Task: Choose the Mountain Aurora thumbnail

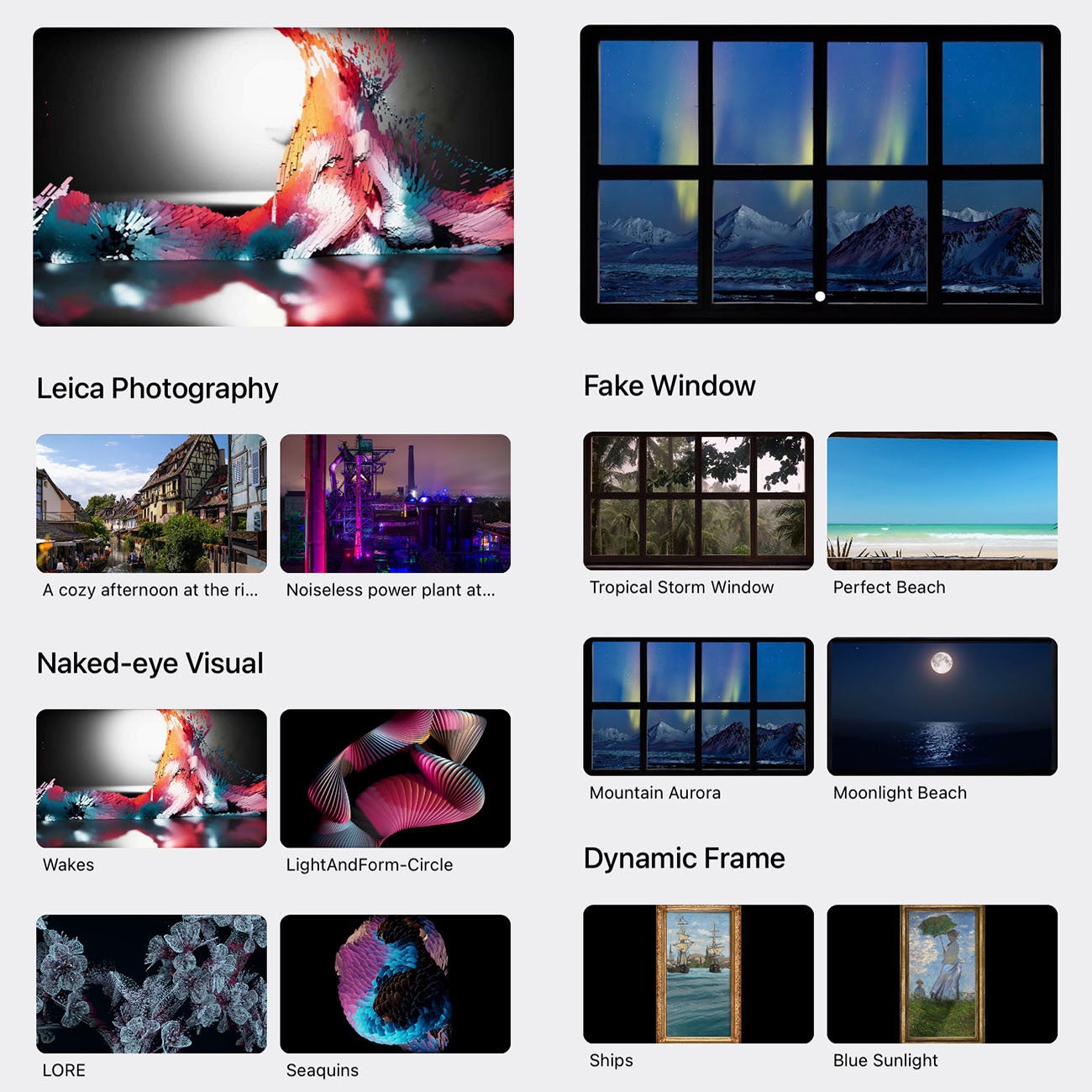Action: [x=698, y=706]
